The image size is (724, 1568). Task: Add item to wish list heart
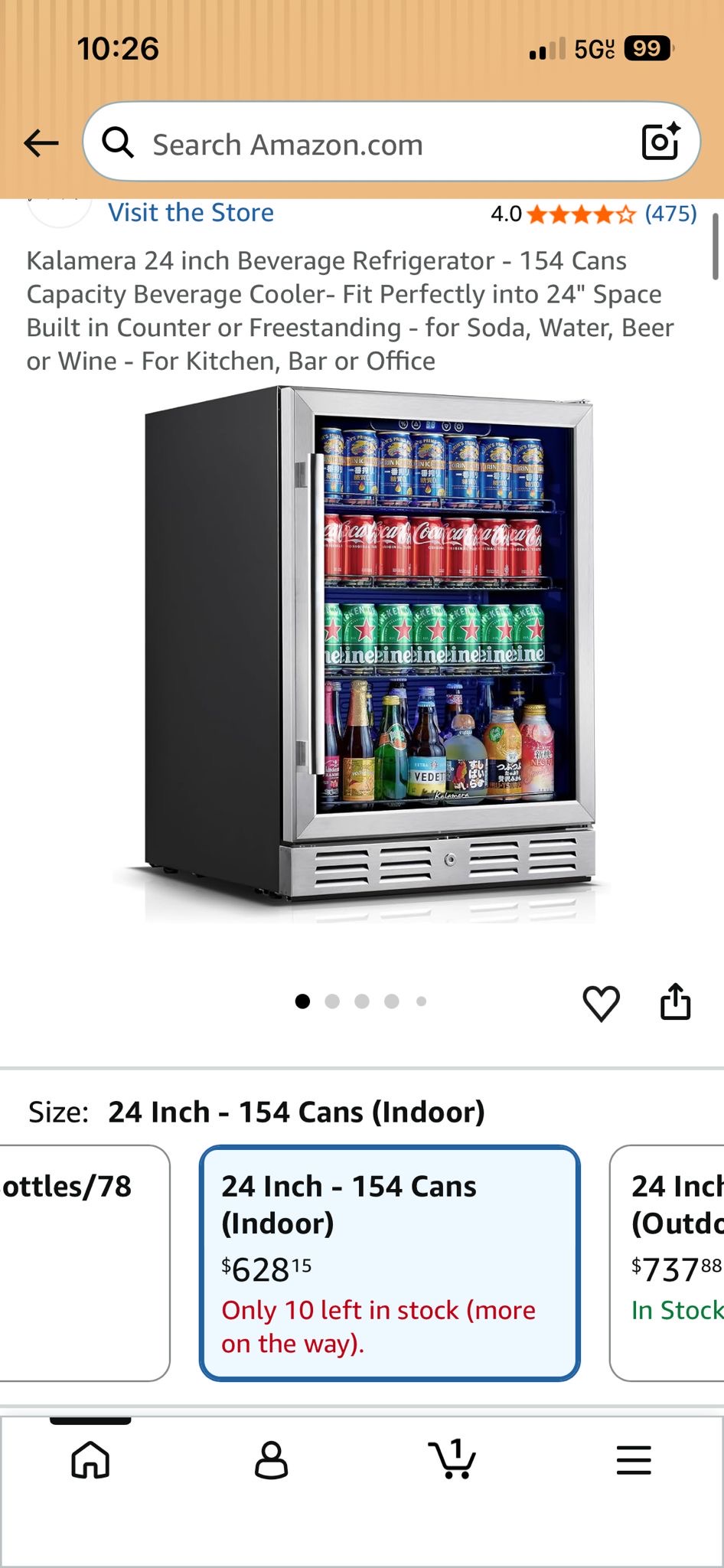pos(601,1003)
